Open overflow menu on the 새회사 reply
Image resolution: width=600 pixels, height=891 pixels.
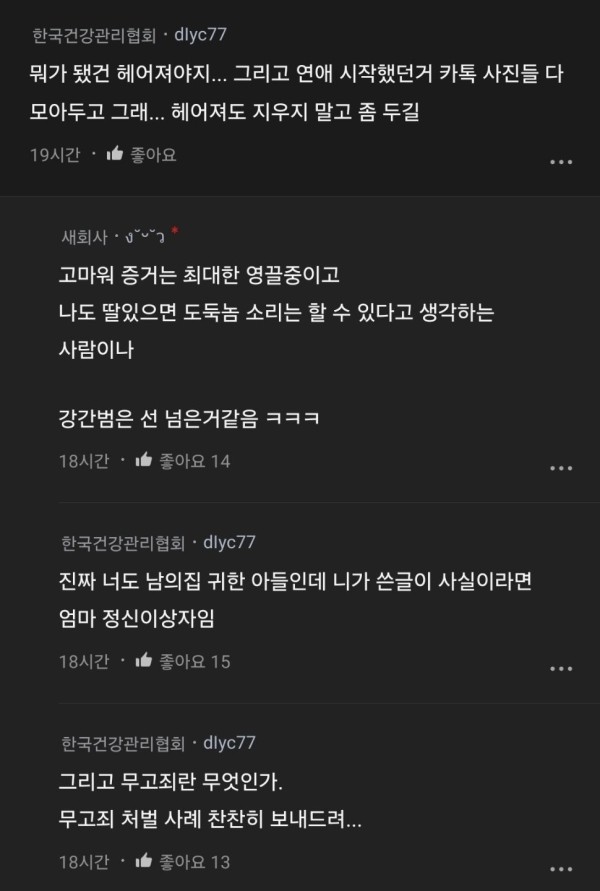[562, 468]
